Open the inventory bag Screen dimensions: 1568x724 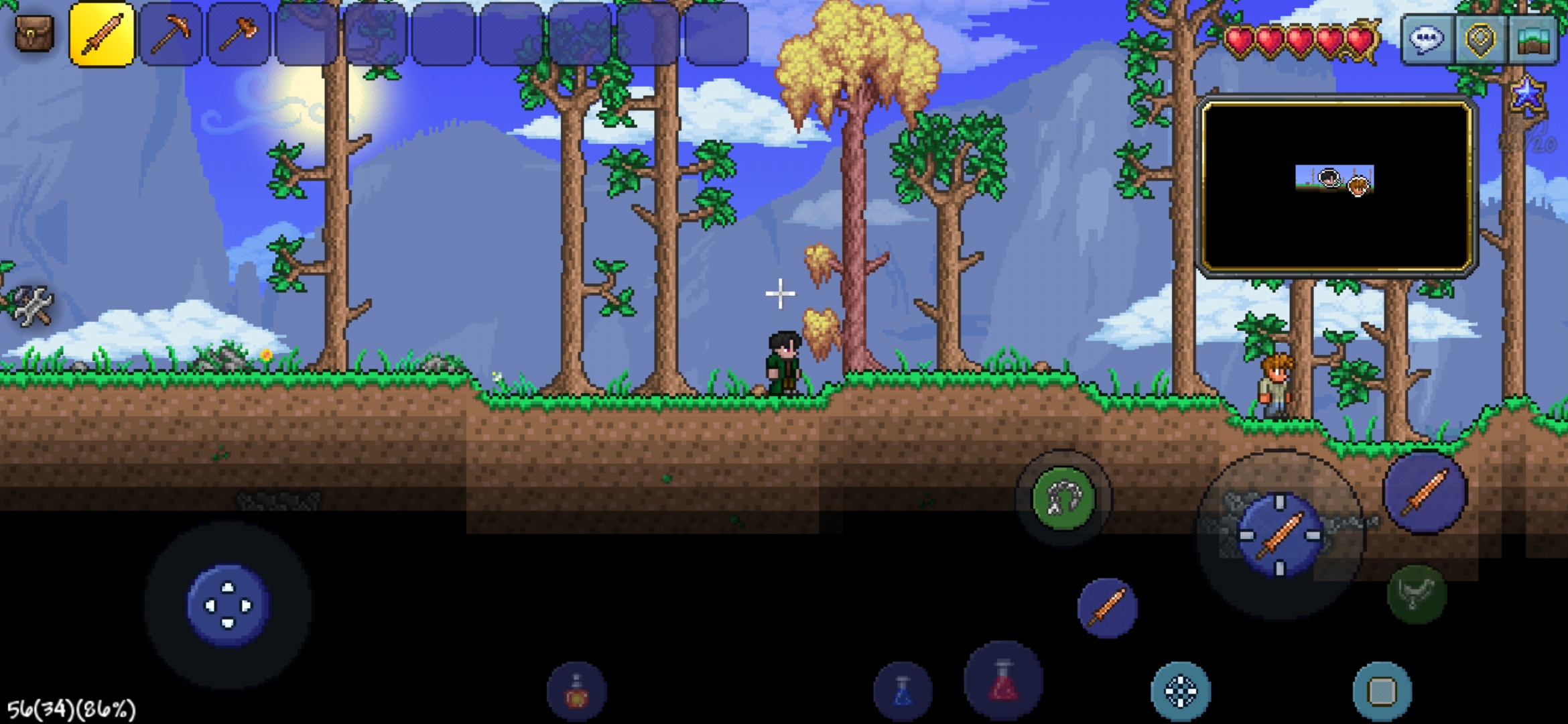34,34
